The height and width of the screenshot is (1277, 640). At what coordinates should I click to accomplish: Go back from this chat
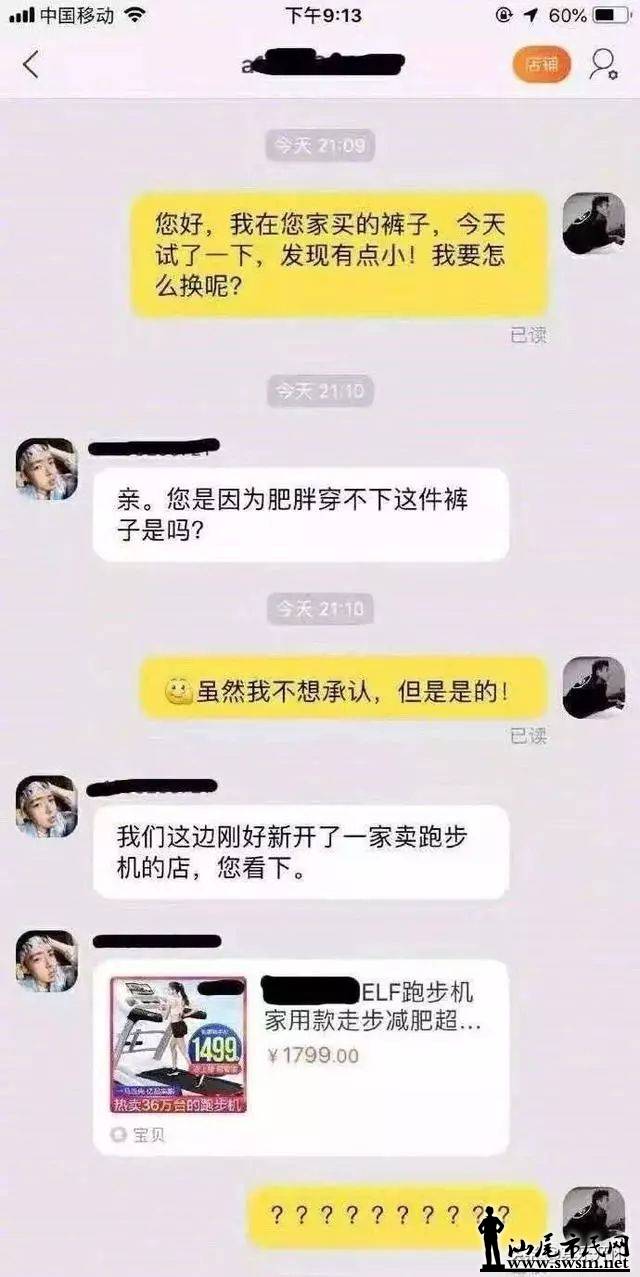coord(31,66)
